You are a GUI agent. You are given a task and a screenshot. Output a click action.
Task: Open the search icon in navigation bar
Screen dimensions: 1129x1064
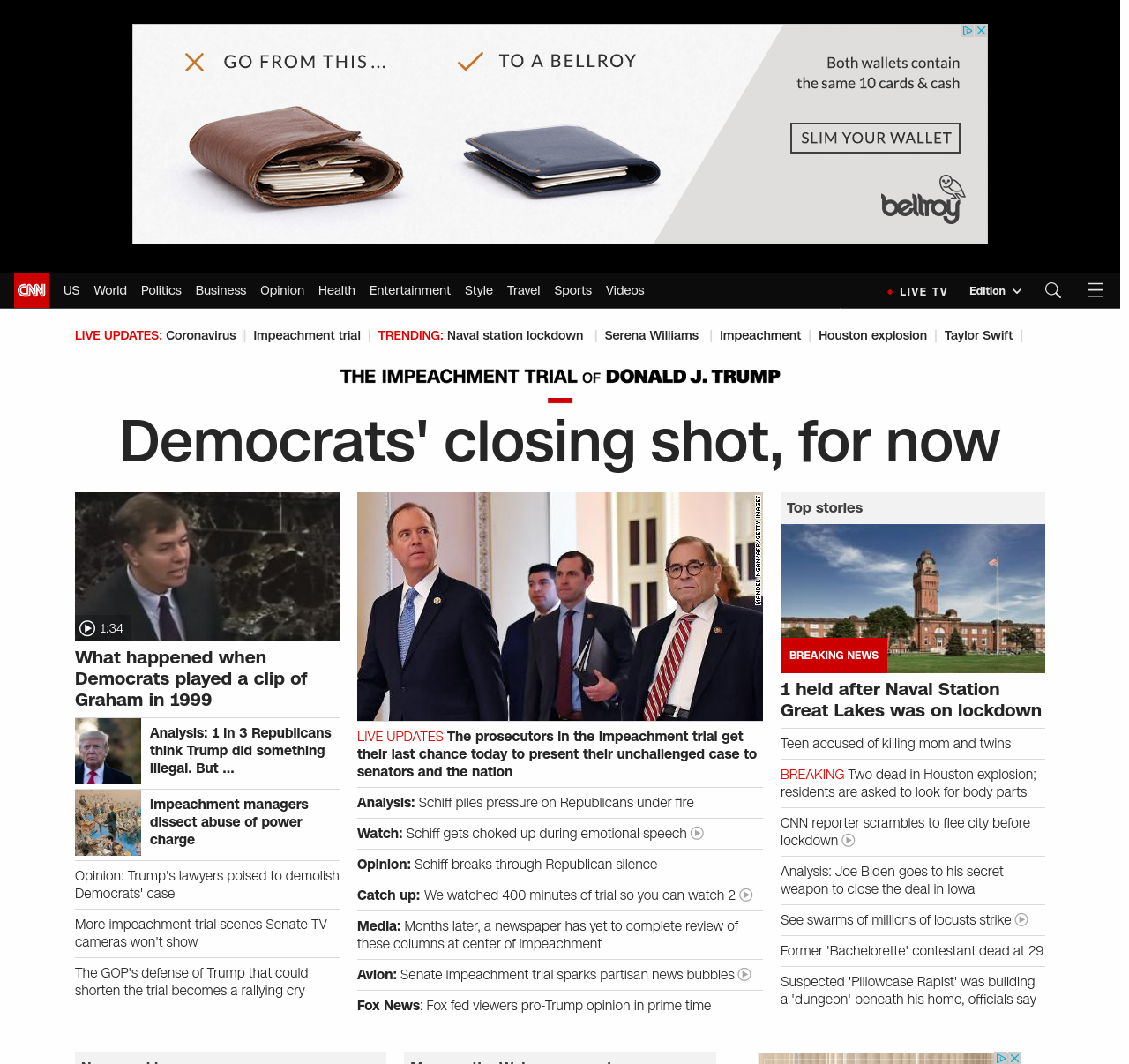(1052, 290)
